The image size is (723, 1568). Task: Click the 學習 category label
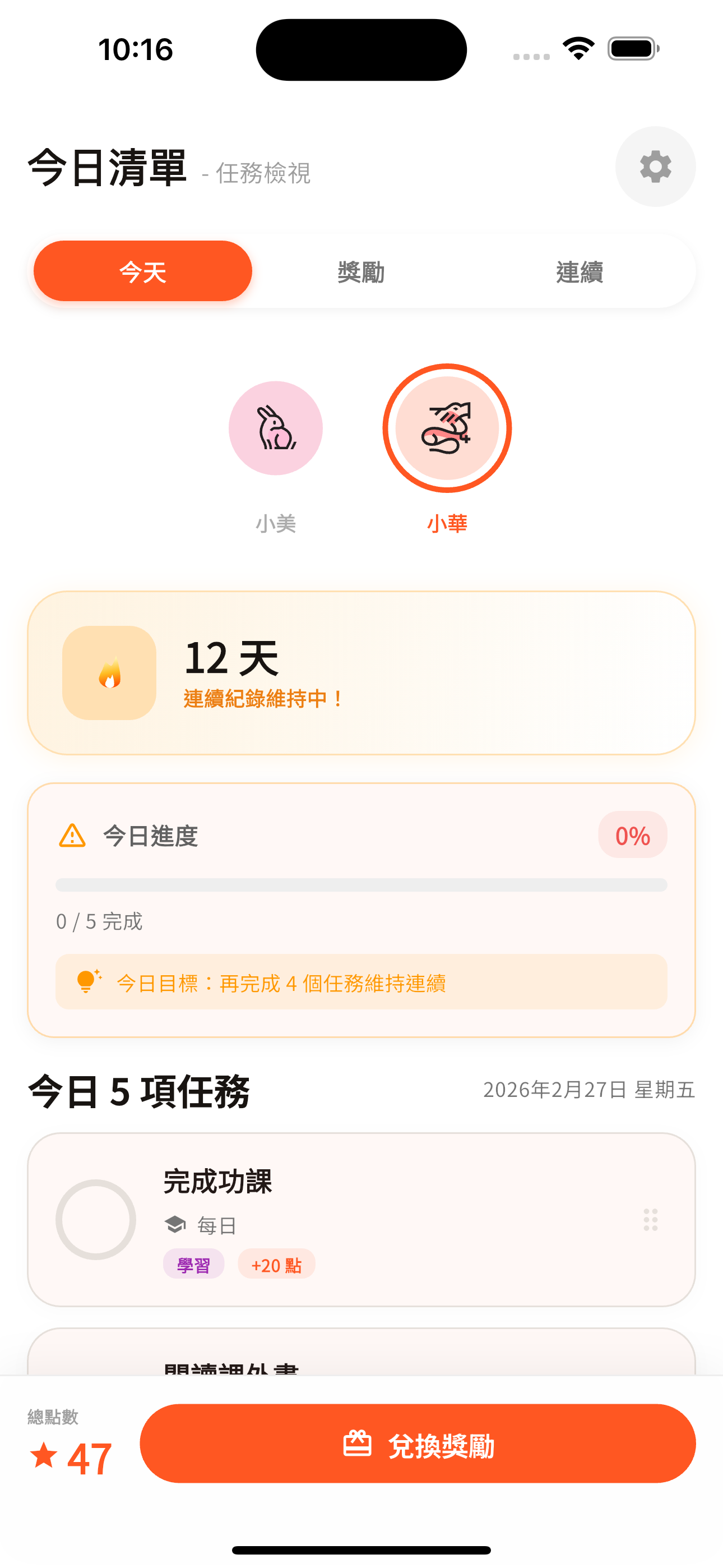pos(193,1264)
